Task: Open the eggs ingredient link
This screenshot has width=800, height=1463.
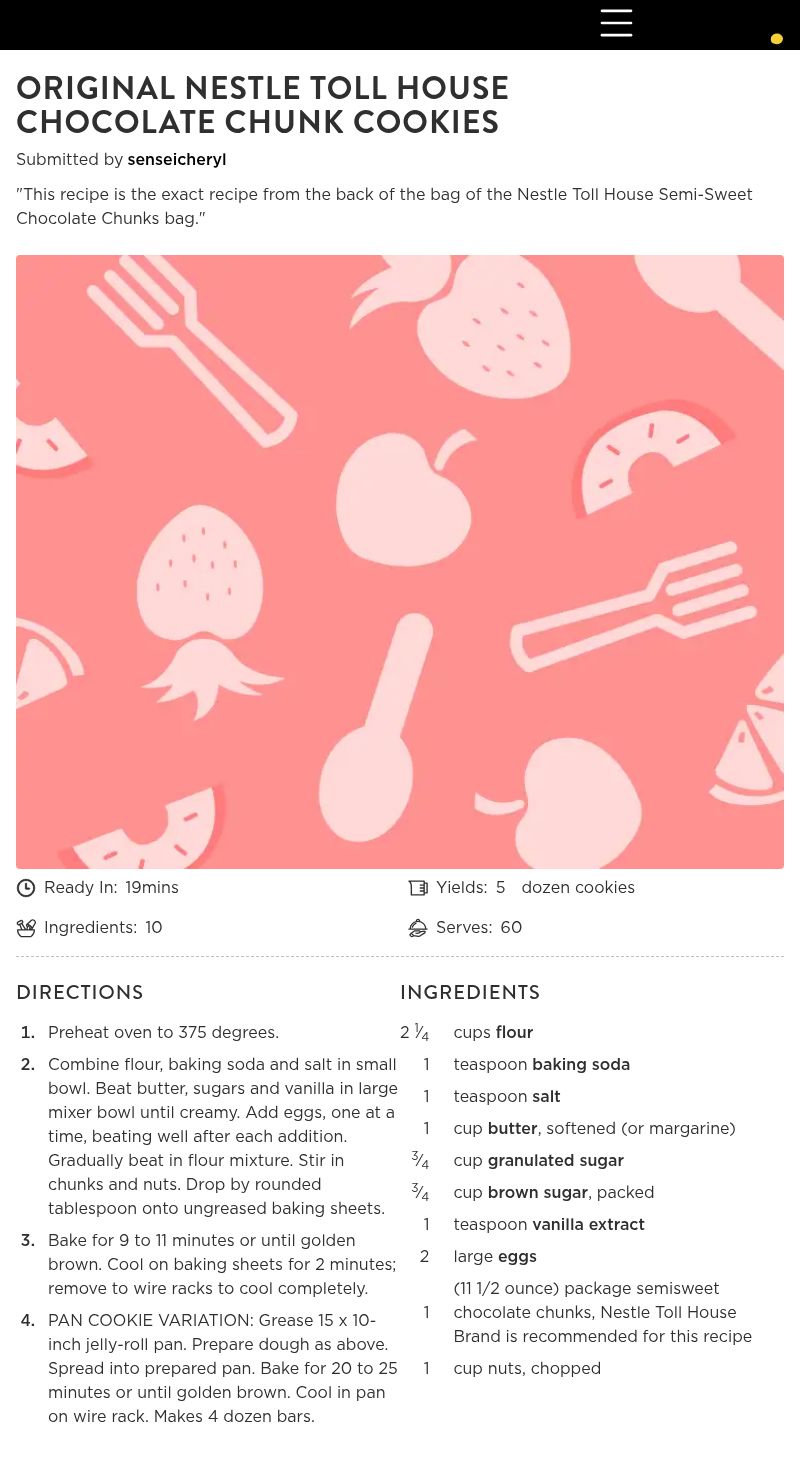Action: [x=517, y=1257]
